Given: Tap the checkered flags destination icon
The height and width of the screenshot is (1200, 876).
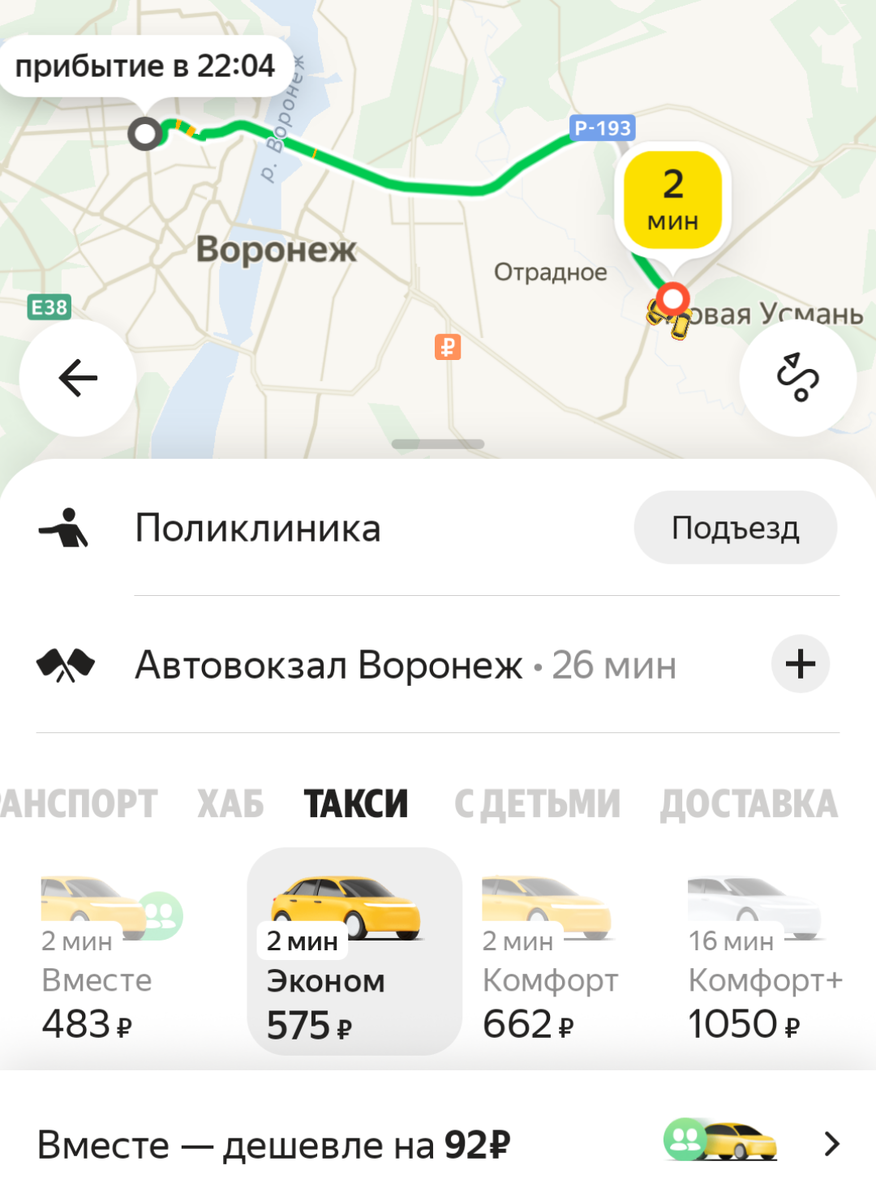Looking at the screenshot, I should click(x=63, y=663).
